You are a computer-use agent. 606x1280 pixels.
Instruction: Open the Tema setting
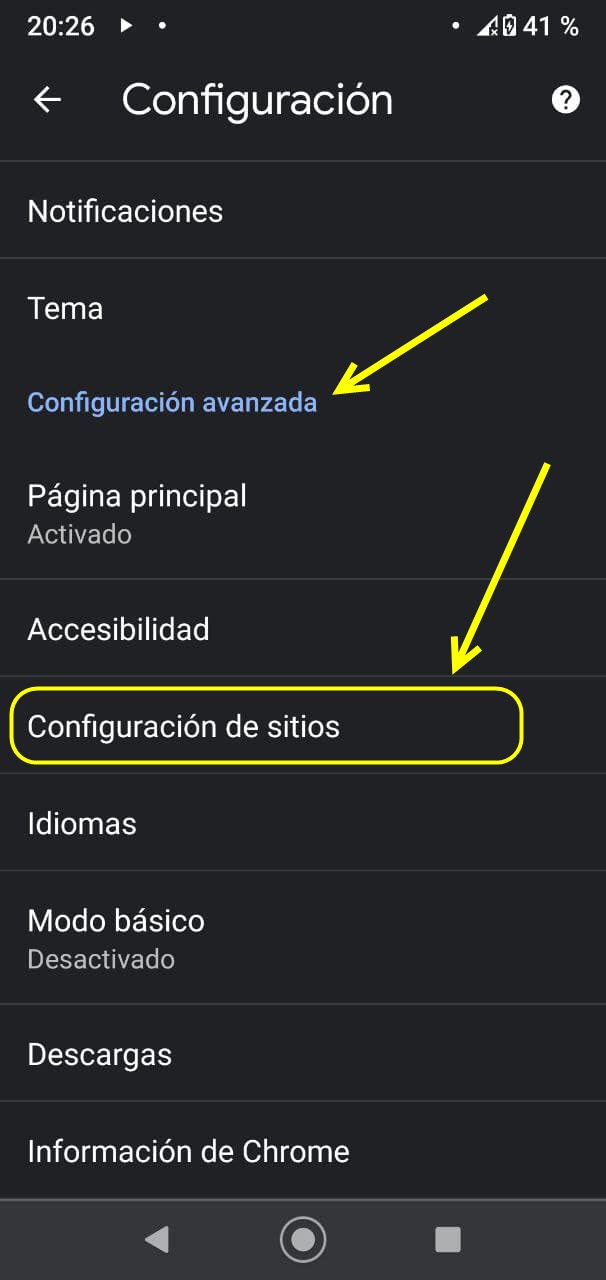(65, 308)
